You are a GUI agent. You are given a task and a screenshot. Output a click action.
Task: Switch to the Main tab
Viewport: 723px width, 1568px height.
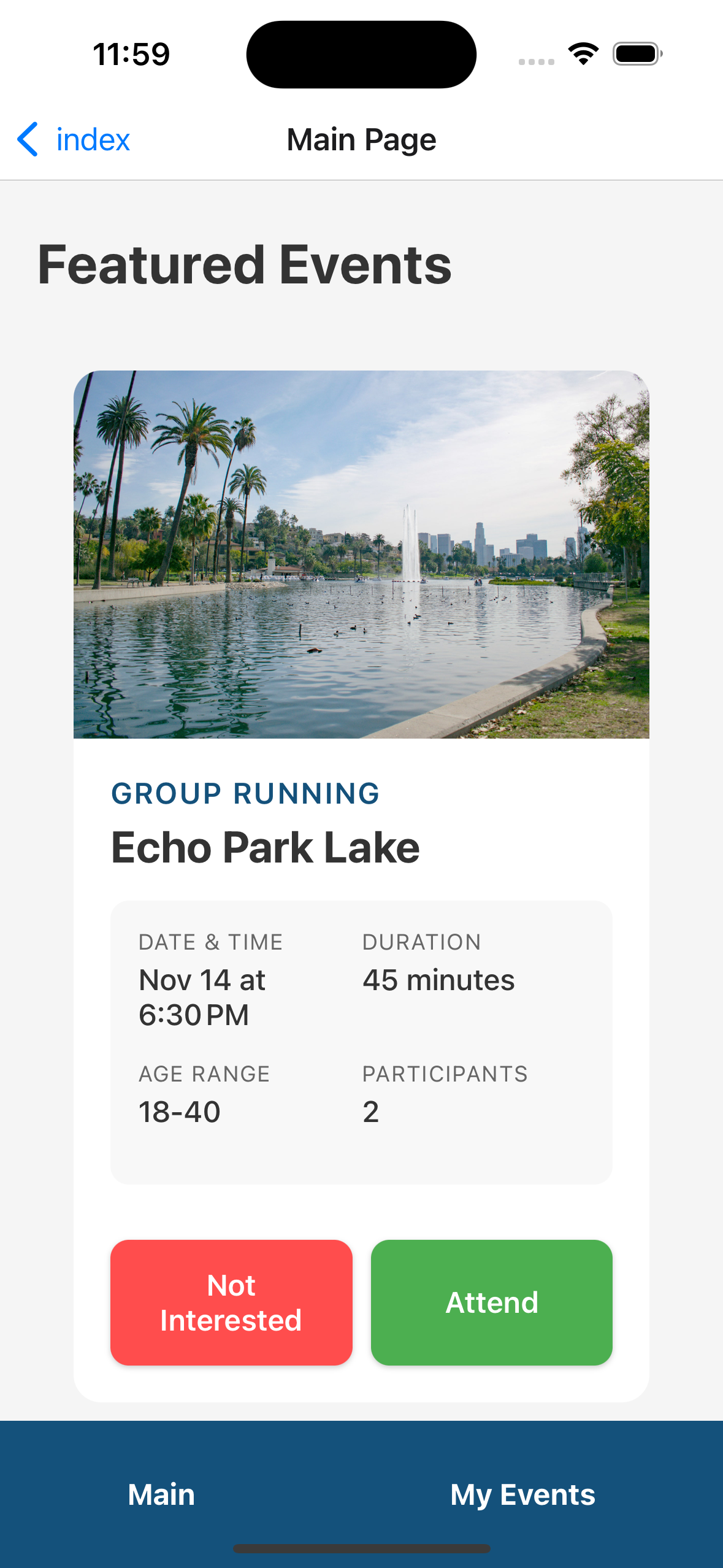(161, 1494)
